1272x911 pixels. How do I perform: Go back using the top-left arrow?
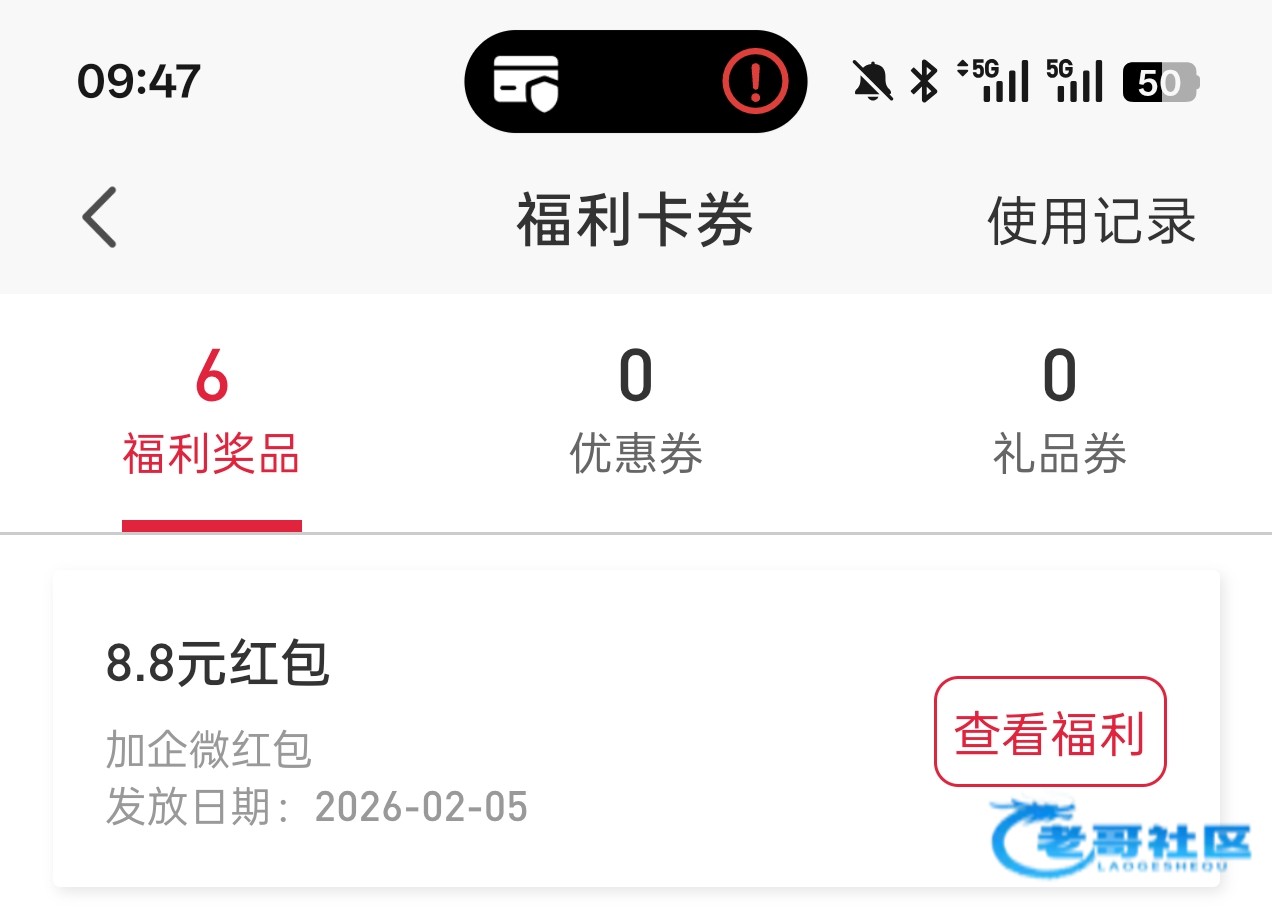pyautogui.click(x=100, y=217)
